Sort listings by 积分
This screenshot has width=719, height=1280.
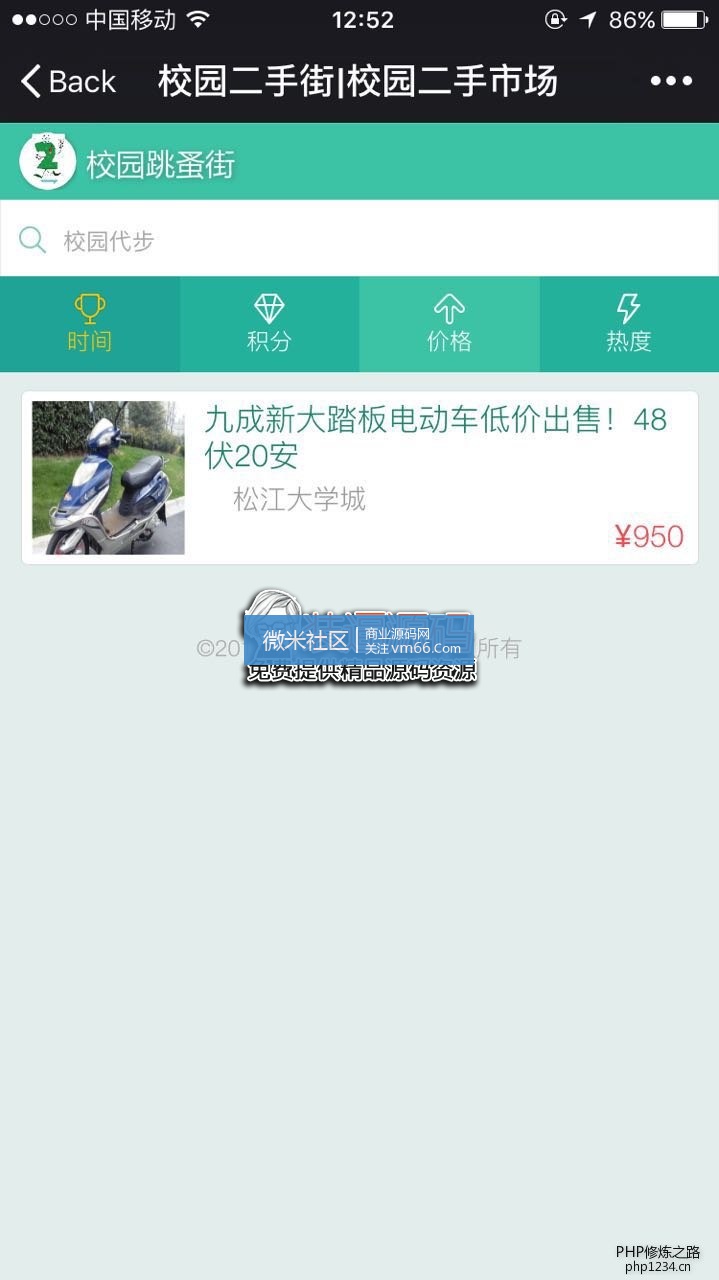click(269, 324)
